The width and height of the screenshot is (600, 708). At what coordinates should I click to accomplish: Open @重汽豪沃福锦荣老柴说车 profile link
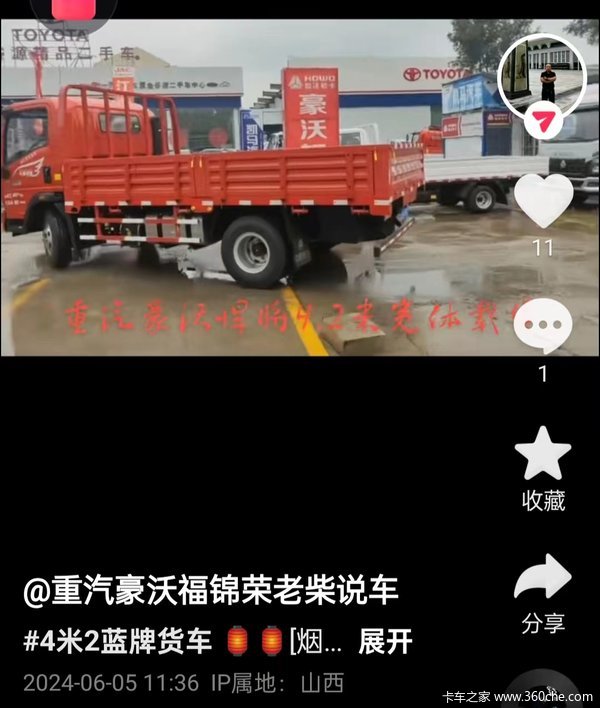pos(211,590)
